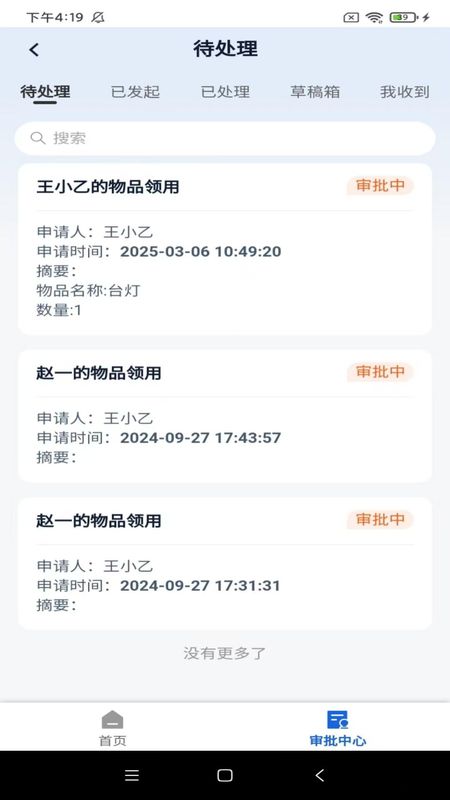Open 王小乙的物品领用 request card
This screenshot has width=450, height=800.
225,249
